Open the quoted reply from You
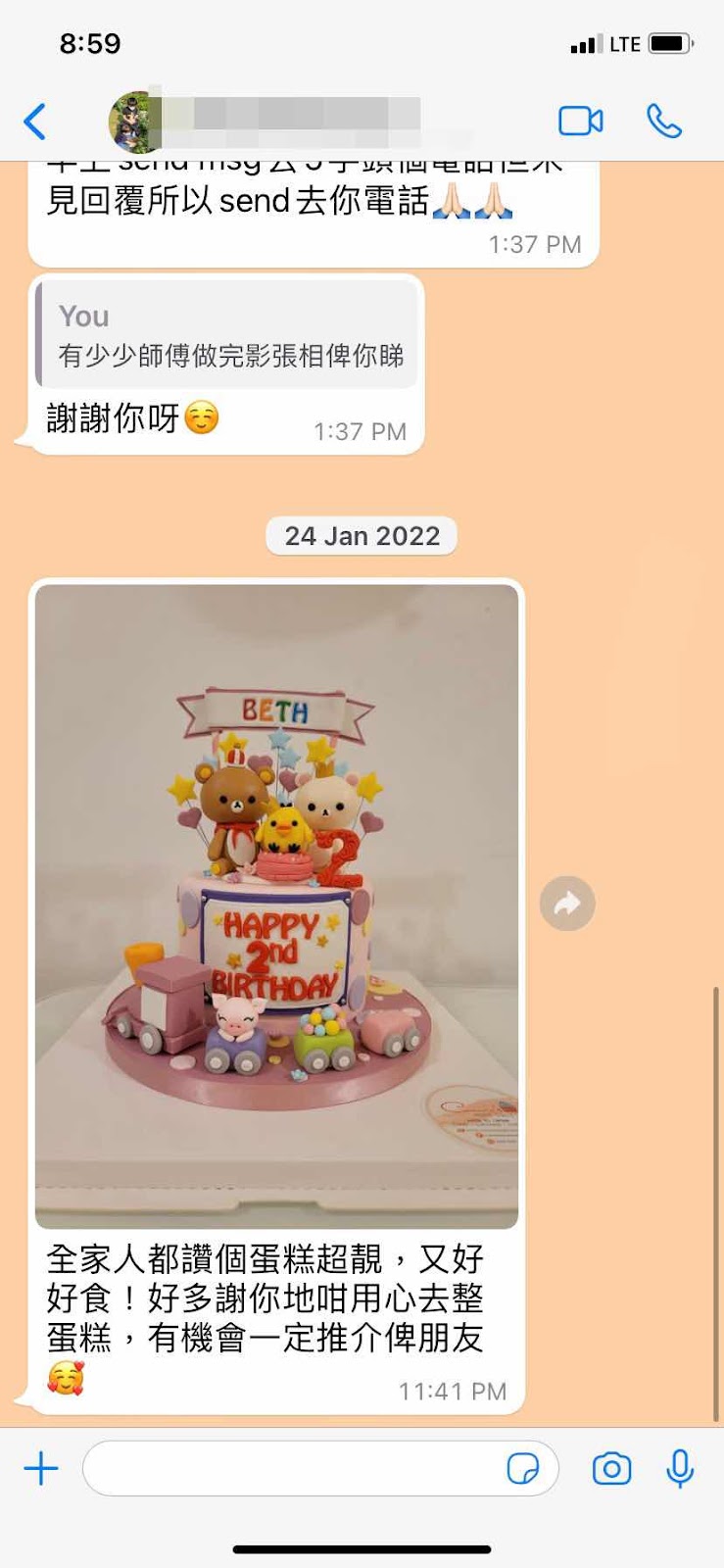Screen dimensions: 724x1568 [x=227, y=334]
